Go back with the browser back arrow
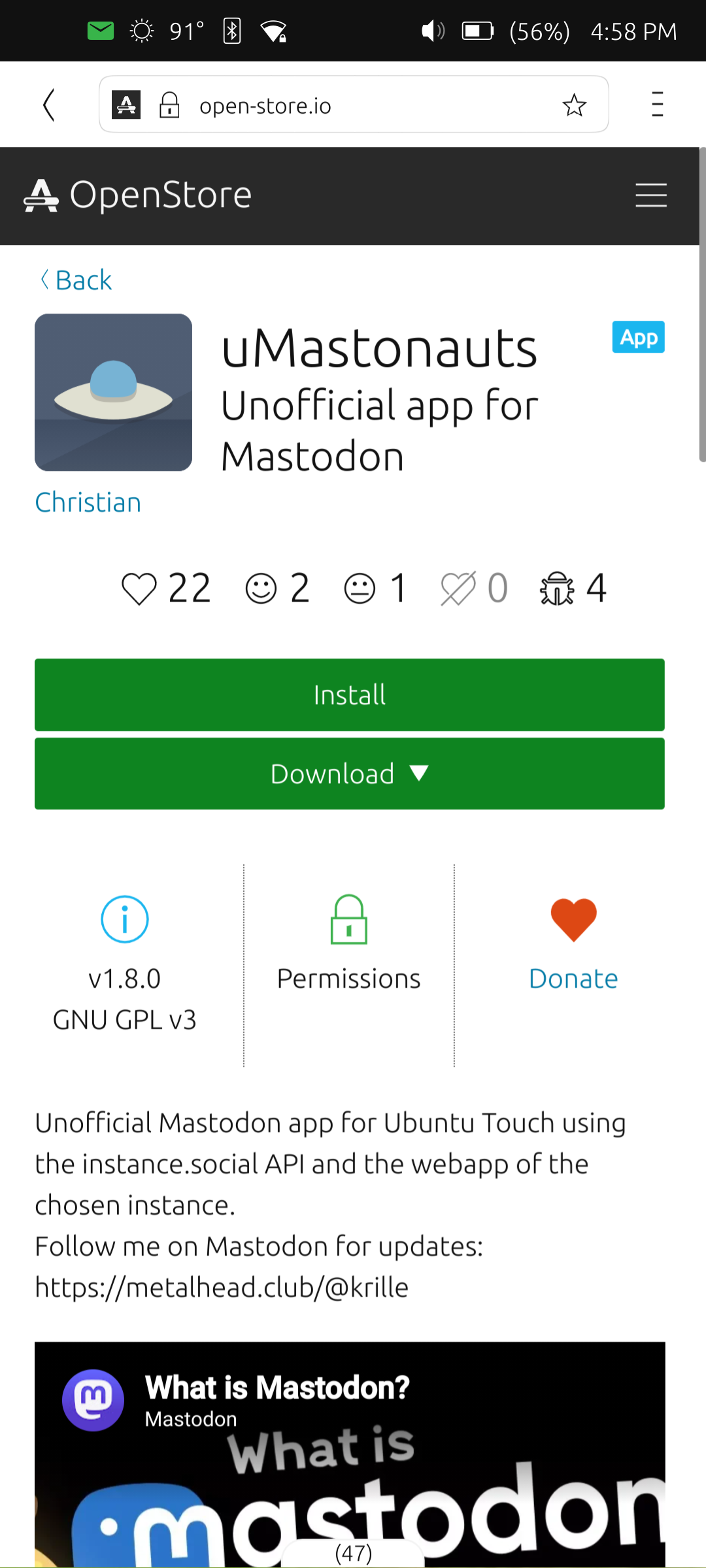 (x=48, y=105)
